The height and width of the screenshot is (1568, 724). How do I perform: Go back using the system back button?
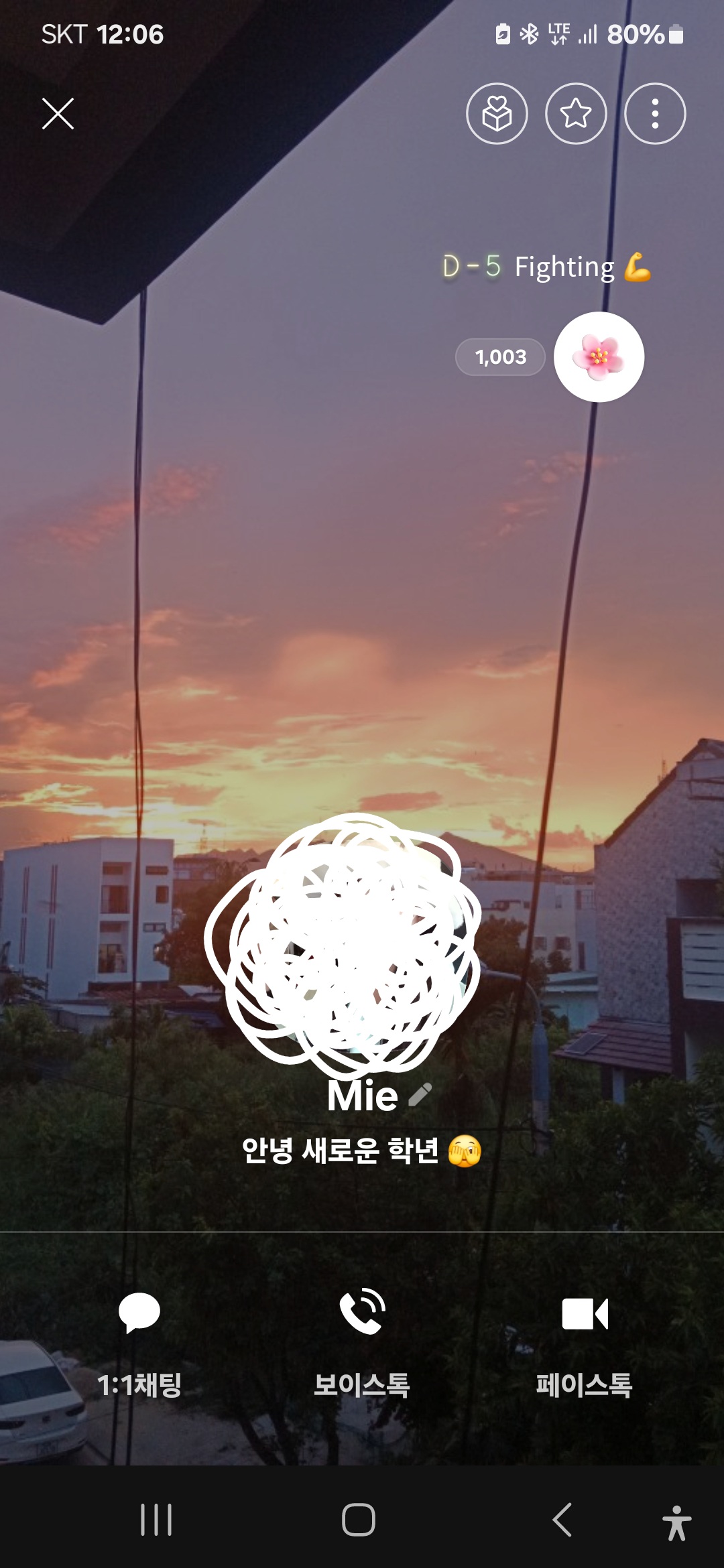pos(562,1519)
